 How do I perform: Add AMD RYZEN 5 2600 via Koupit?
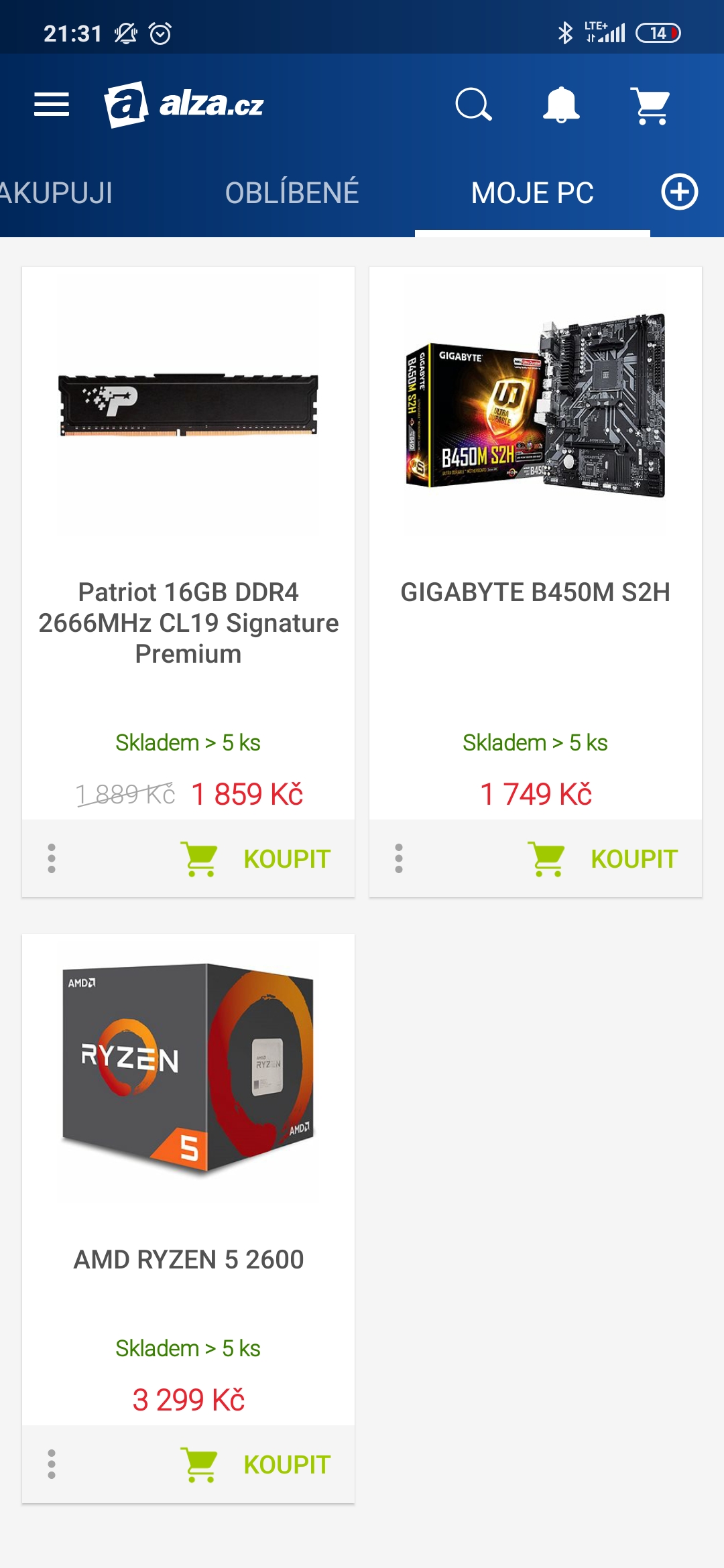[x=257, y=1464]
